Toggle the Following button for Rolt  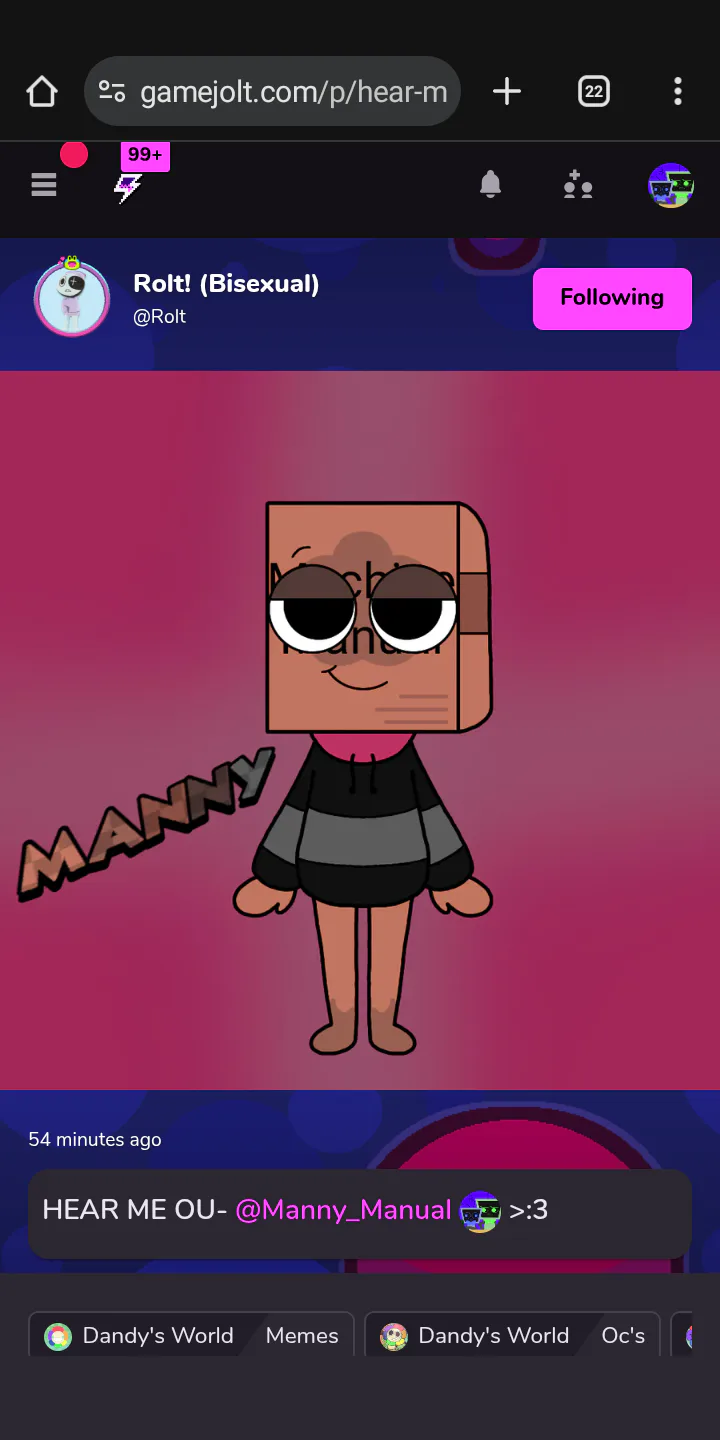[x=612, y=298]
